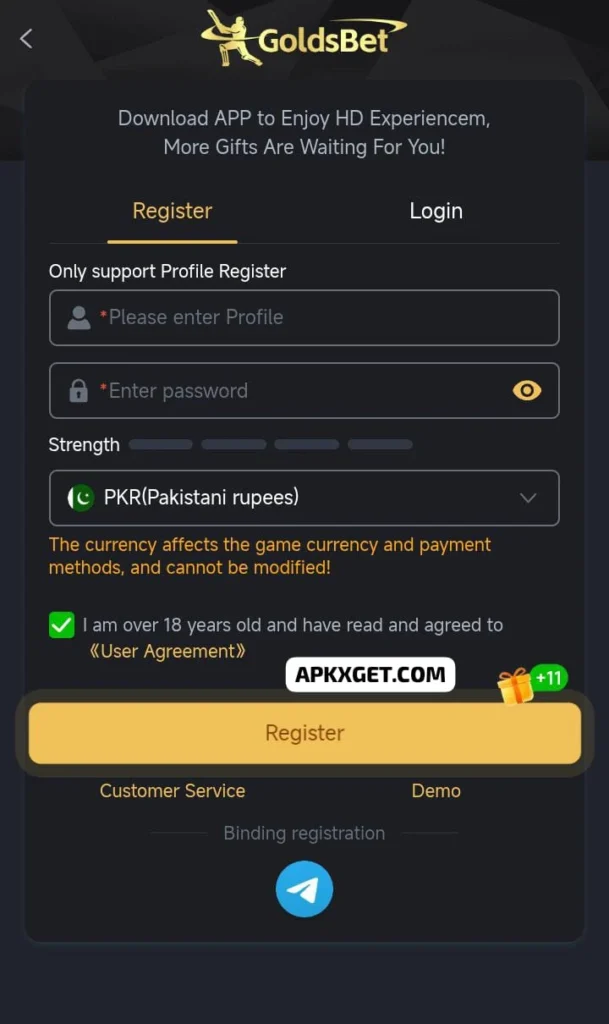Go back using the top arrow

tap(26, 39)
